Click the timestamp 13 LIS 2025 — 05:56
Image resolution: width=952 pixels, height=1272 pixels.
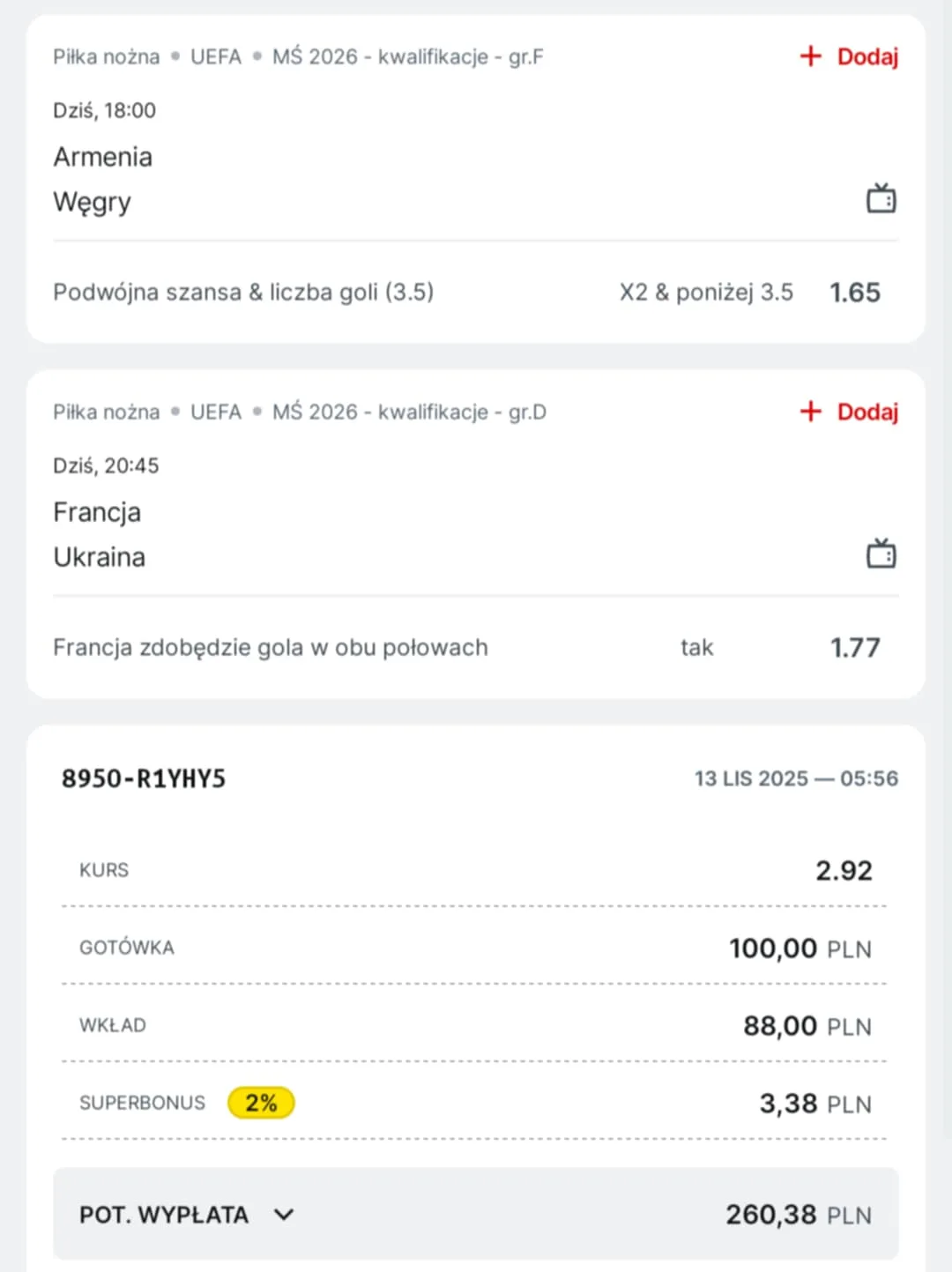tap(795, 778)
